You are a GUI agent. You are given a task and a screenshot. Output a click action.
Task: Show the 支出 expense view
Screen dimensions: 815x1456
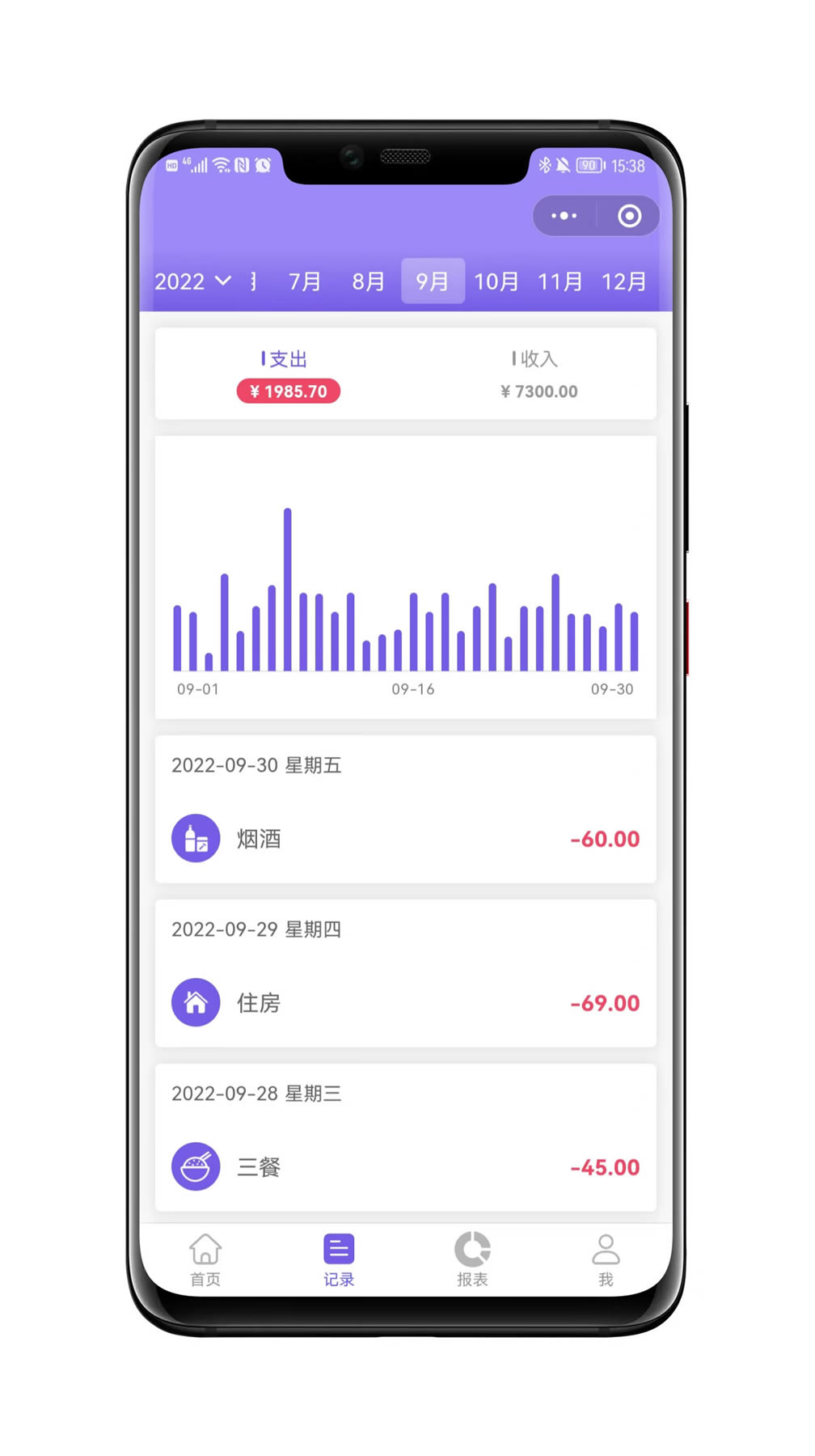pyautogui.click(x=288, y=375)
